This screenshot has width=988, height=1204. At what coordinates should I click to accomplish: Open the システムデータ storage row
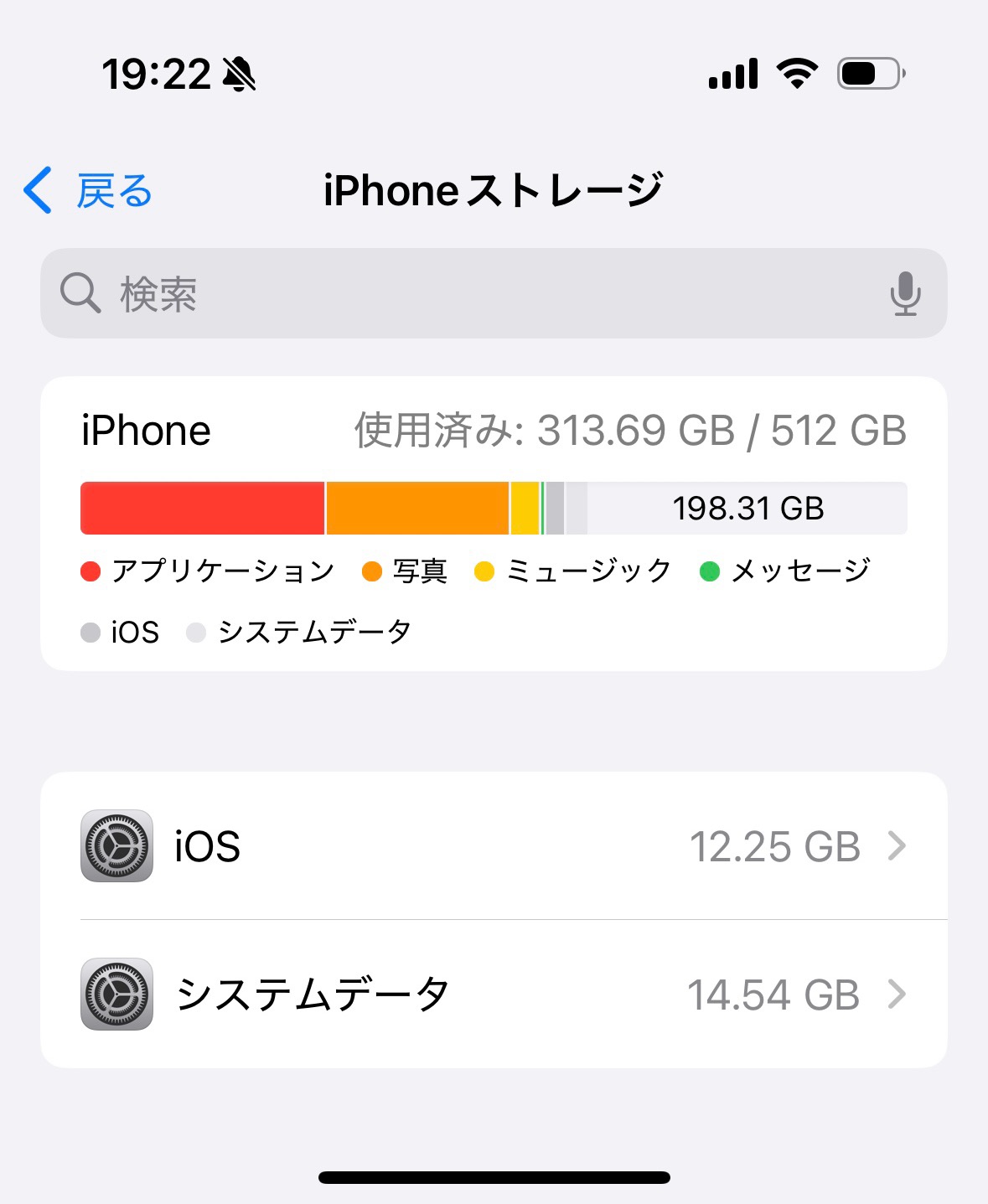point(494,995)
